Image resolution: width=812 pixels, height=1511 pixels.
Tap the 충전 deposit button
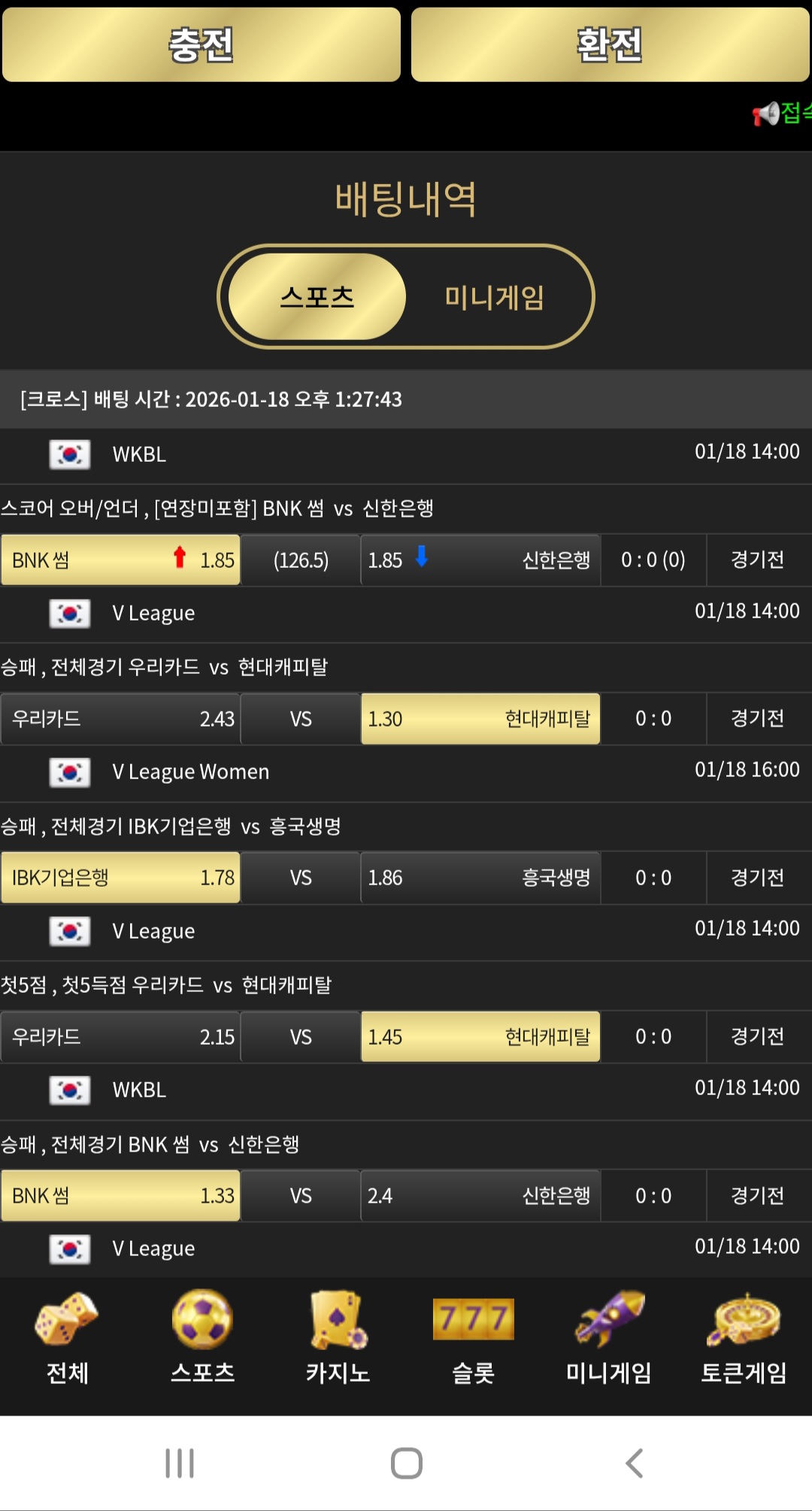pos(201,44)
